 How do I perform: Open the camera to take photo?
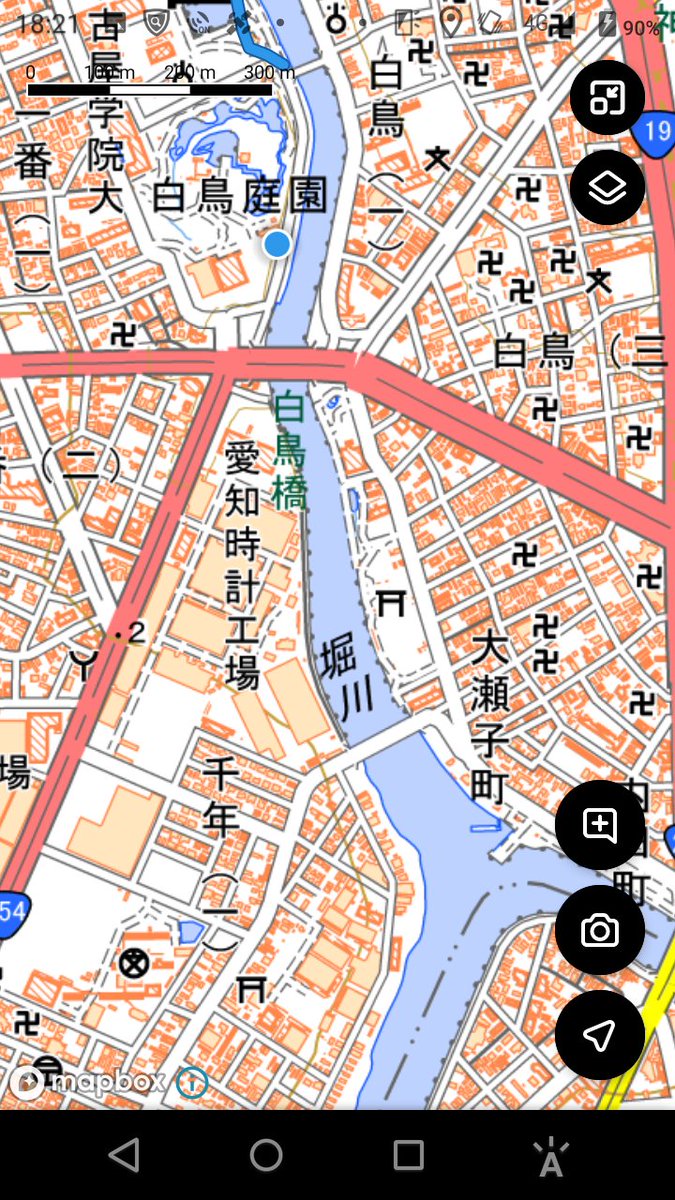coord(600,931)
